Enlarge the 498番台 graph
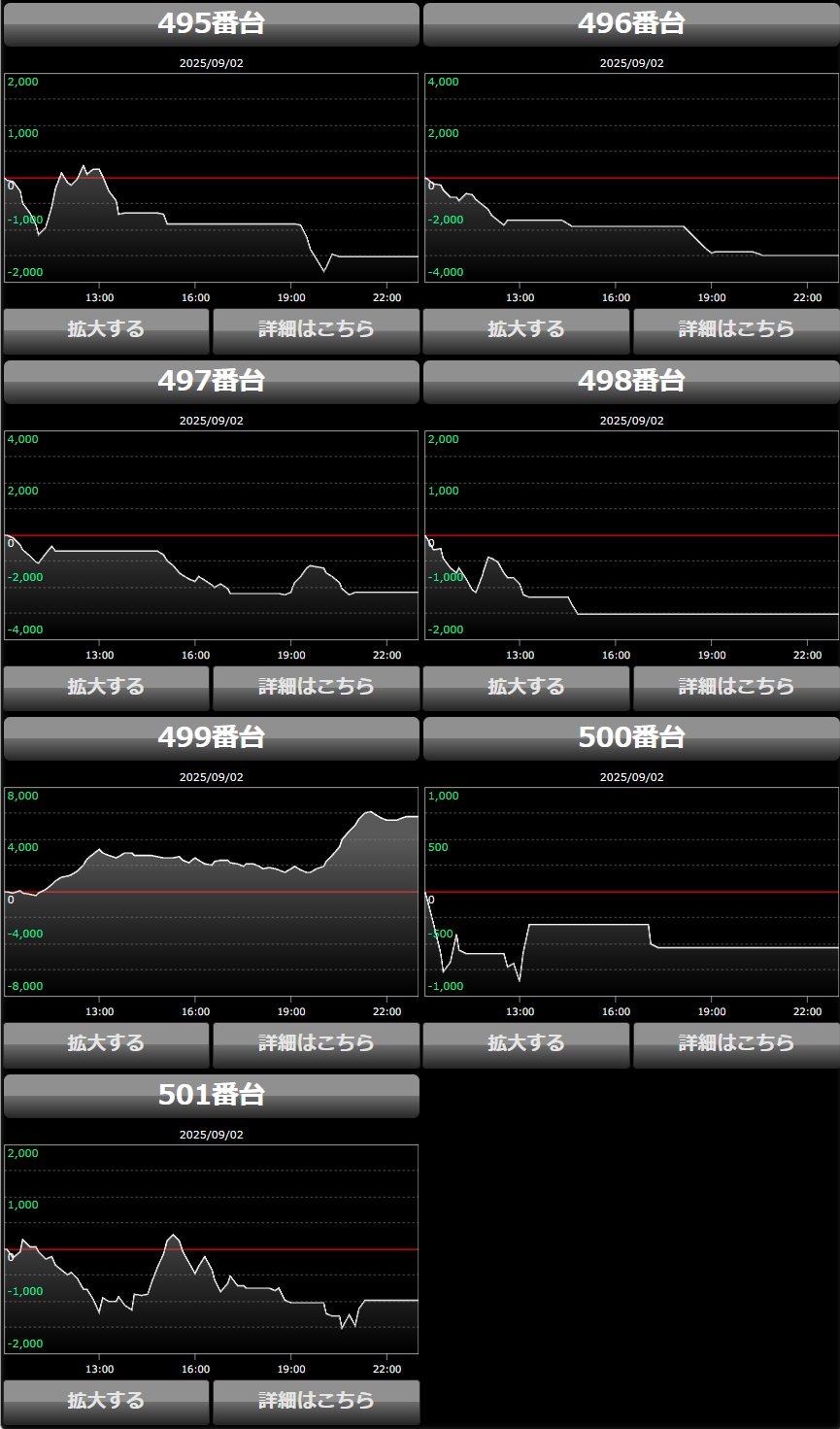The image size is (840, 1429). [x=526, y=688]
